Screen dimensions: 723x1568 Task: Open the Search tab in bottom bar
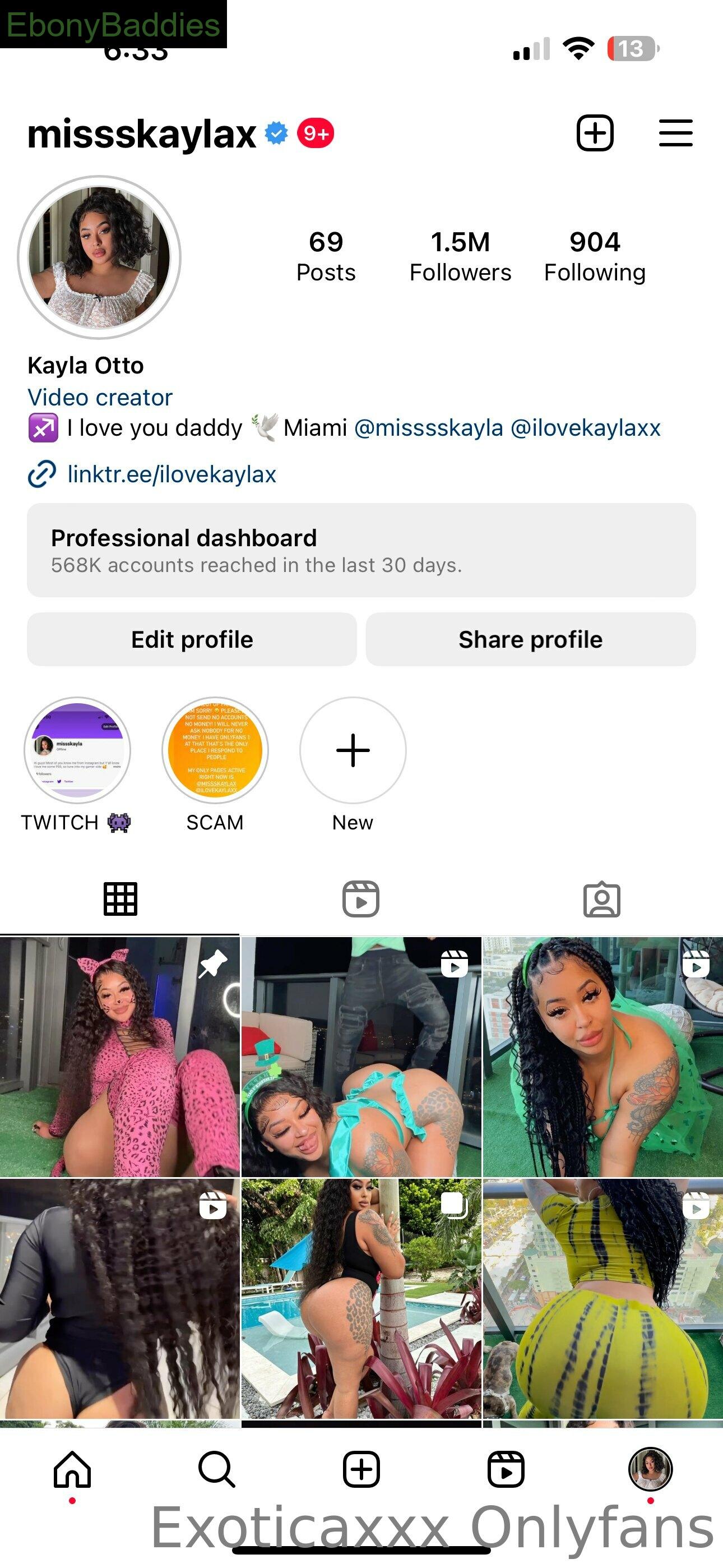[x=217, y=1469]
